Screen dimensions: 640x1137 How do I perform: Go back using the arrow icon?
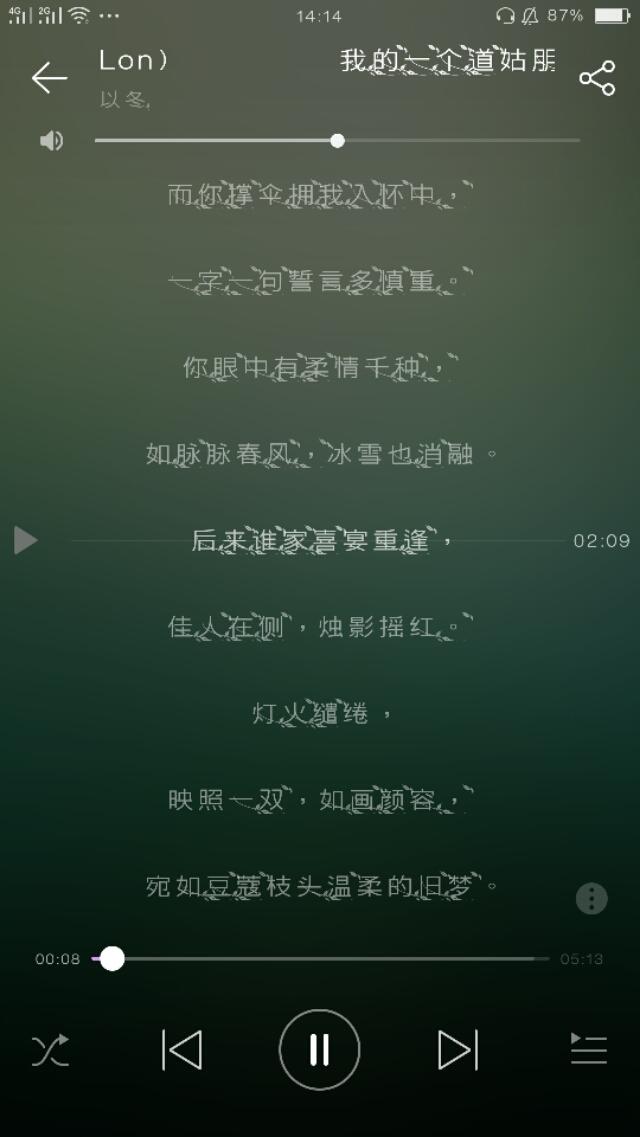pyautogui.click(x=48, y=77)
